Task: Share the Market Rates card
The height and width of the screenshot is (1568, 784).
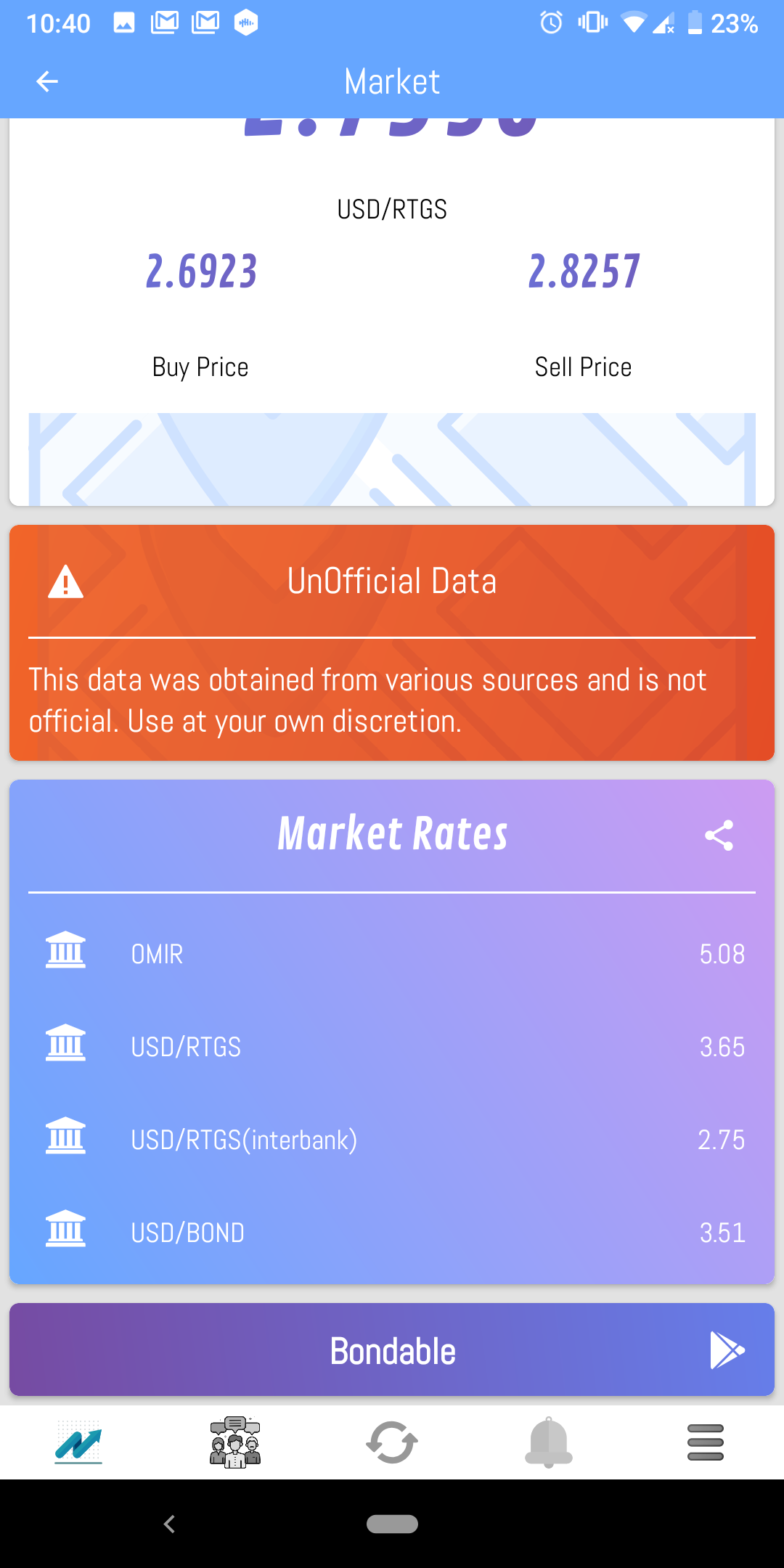Action: point(719,835)
